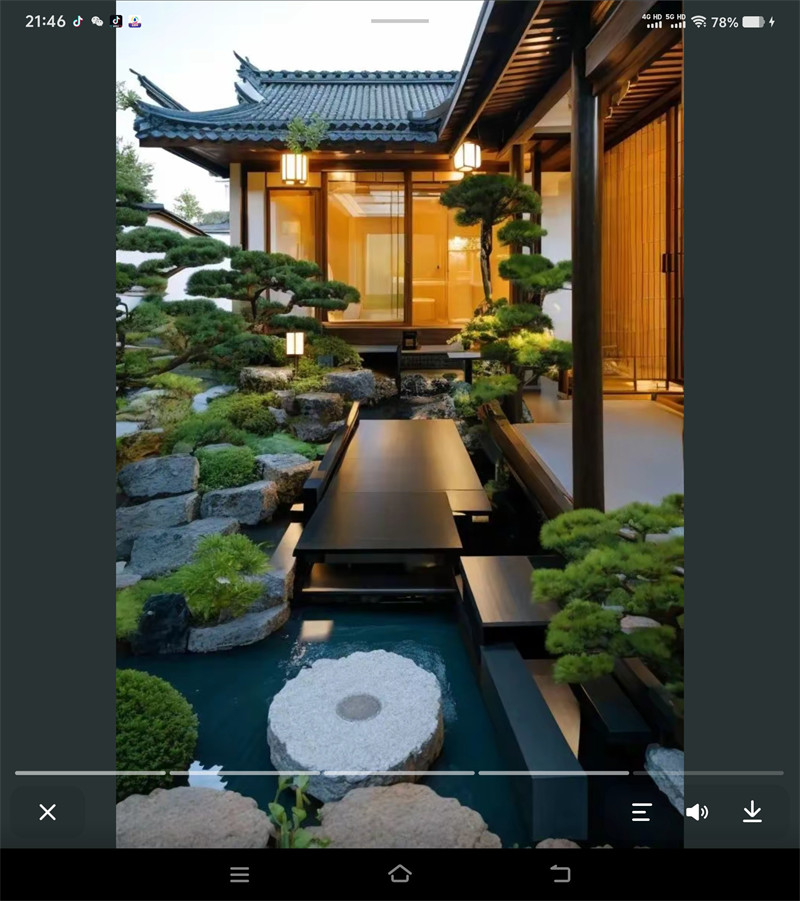Download this image
This screenshot has width=800, height=901.
tap(752, 812)
